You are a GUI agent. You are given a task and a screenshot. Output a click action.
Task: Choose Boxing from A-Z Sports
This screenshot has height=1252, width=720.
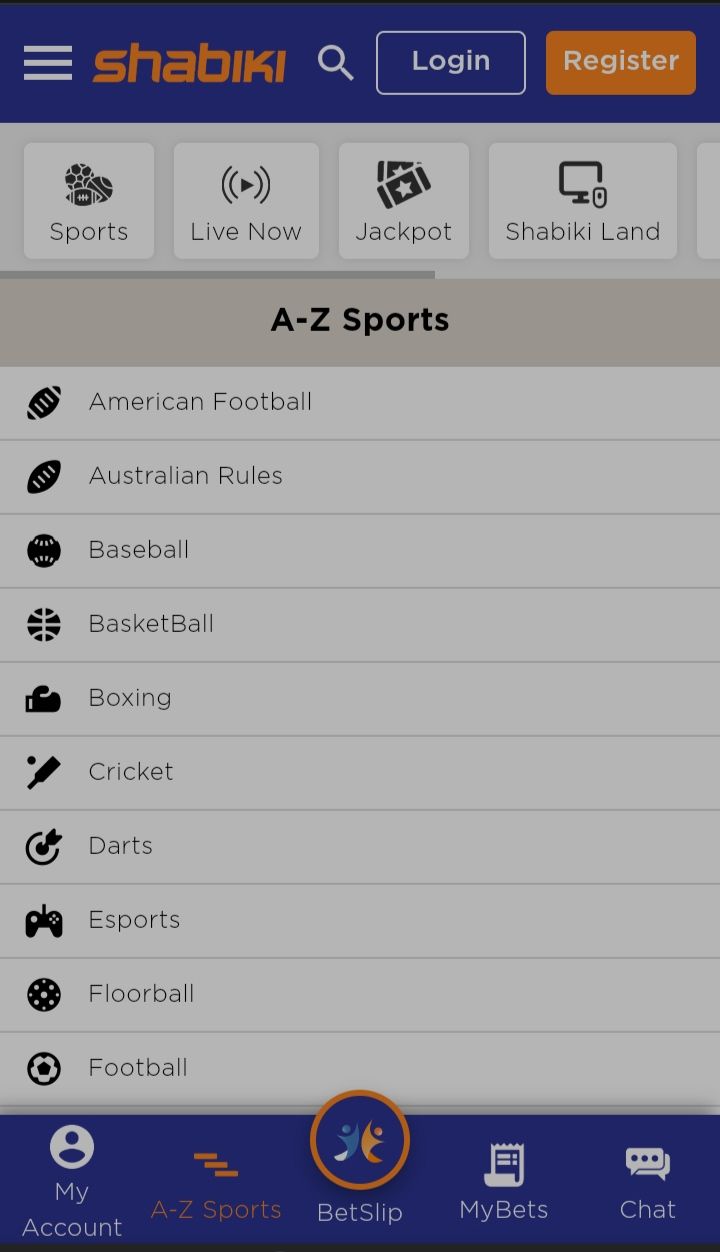tap(360, 698)
